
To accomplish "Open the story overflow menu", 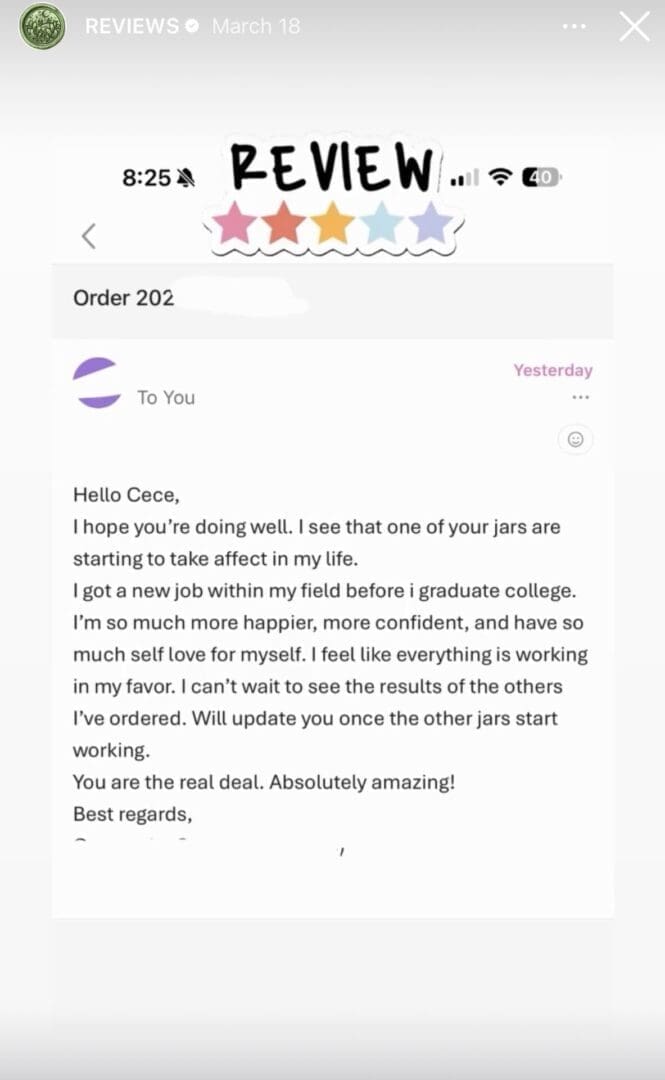I will point(574,26).
